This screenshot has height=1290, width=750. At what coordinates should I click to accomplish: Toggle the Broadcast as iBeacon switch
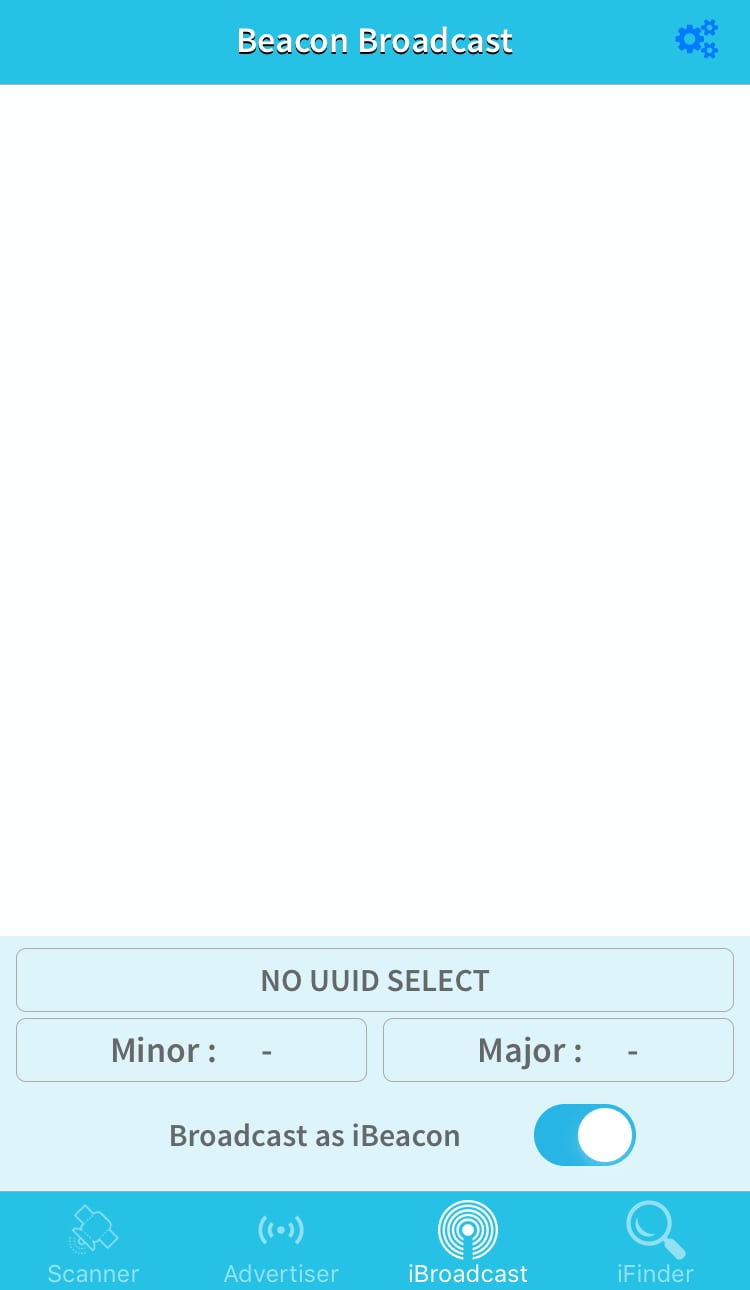click(x=584, y=1135)
